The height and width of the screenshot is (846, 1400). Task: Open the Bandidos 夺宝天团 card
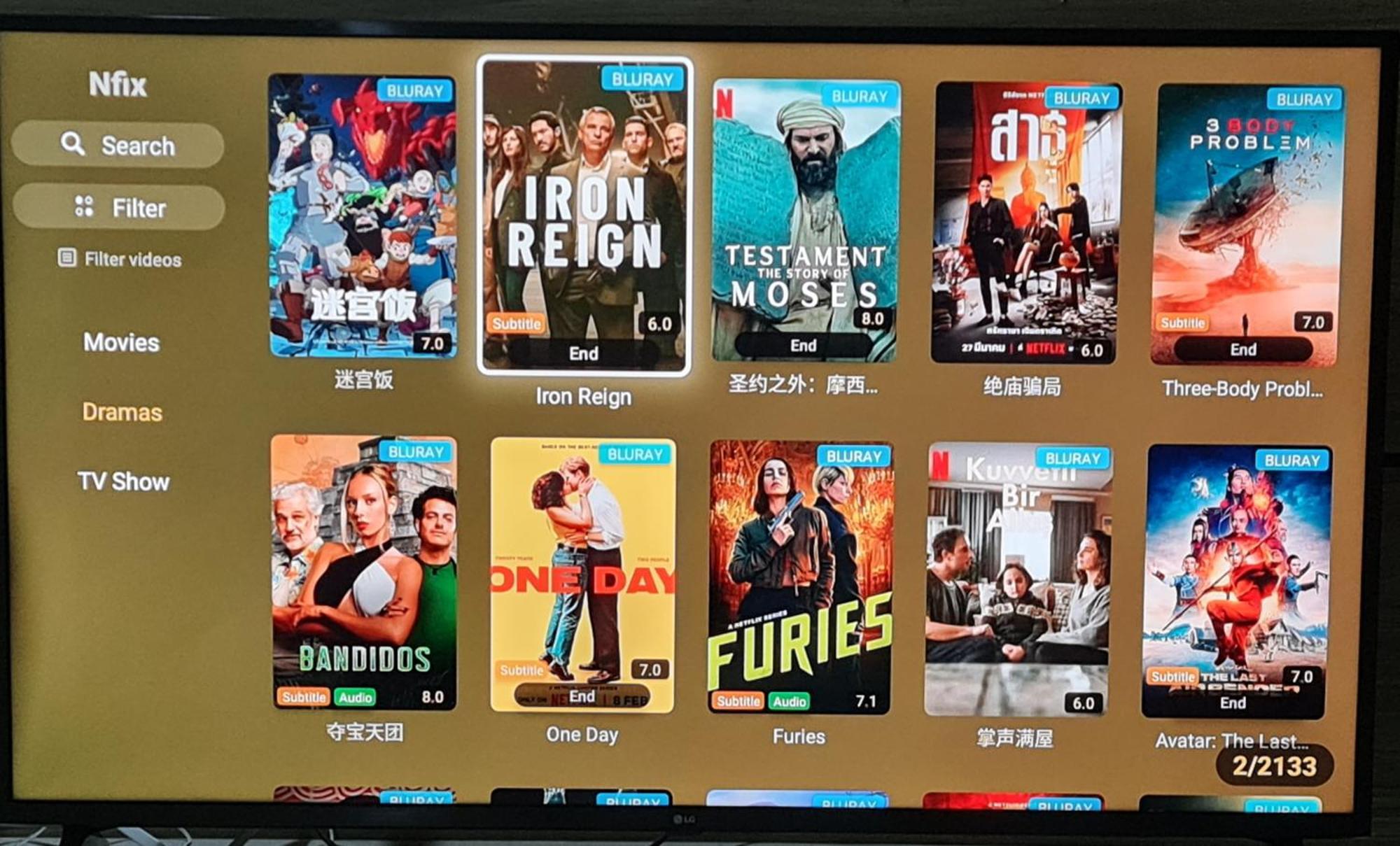pyautogui.click(x=364, y=572)
